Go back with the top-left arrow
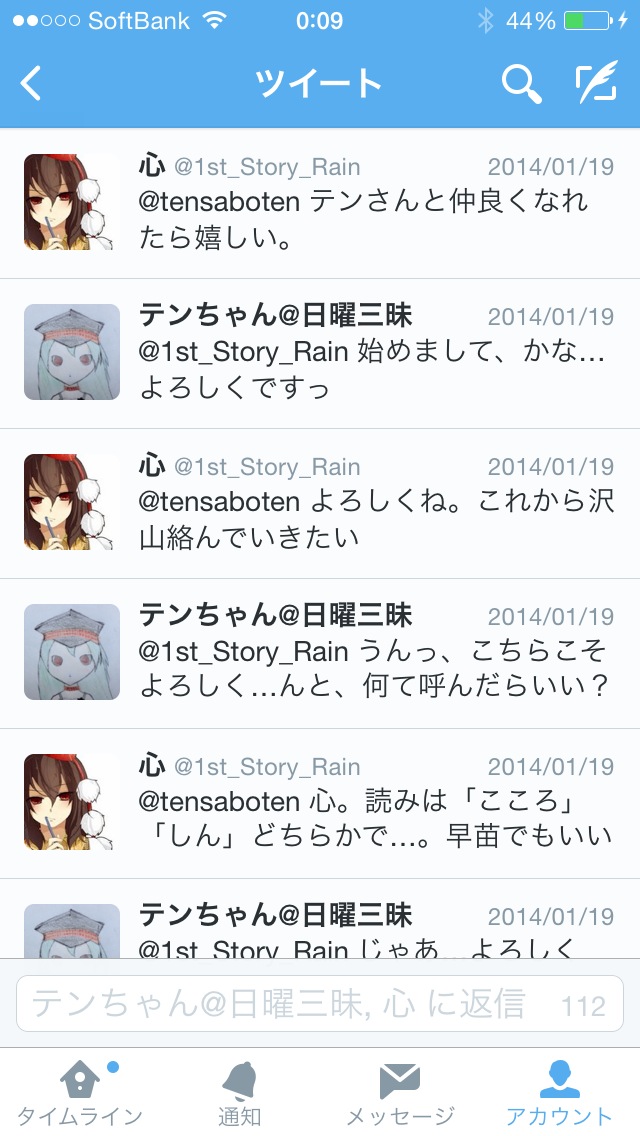The height and width of the screenshot is (1136, 640). coord(31,83)
